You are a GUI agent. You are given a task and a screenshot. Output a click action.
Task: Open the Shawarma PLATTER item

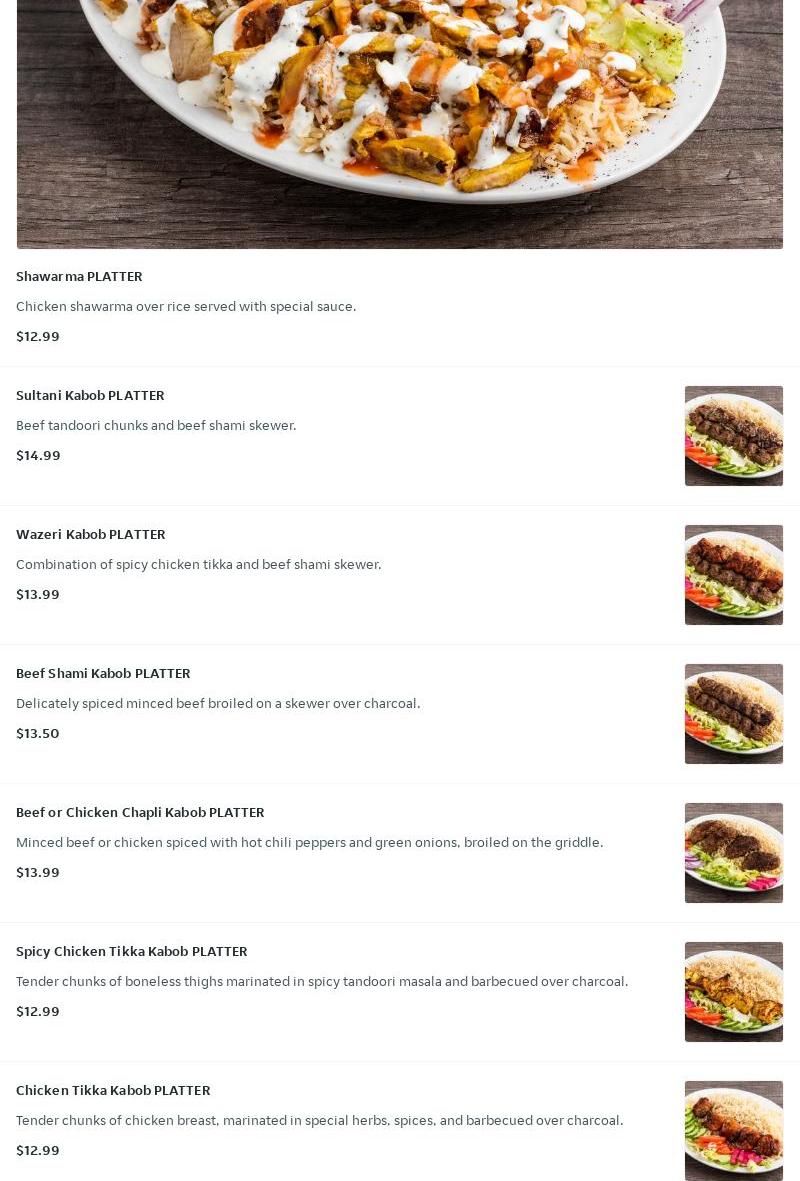coord(80,276)
